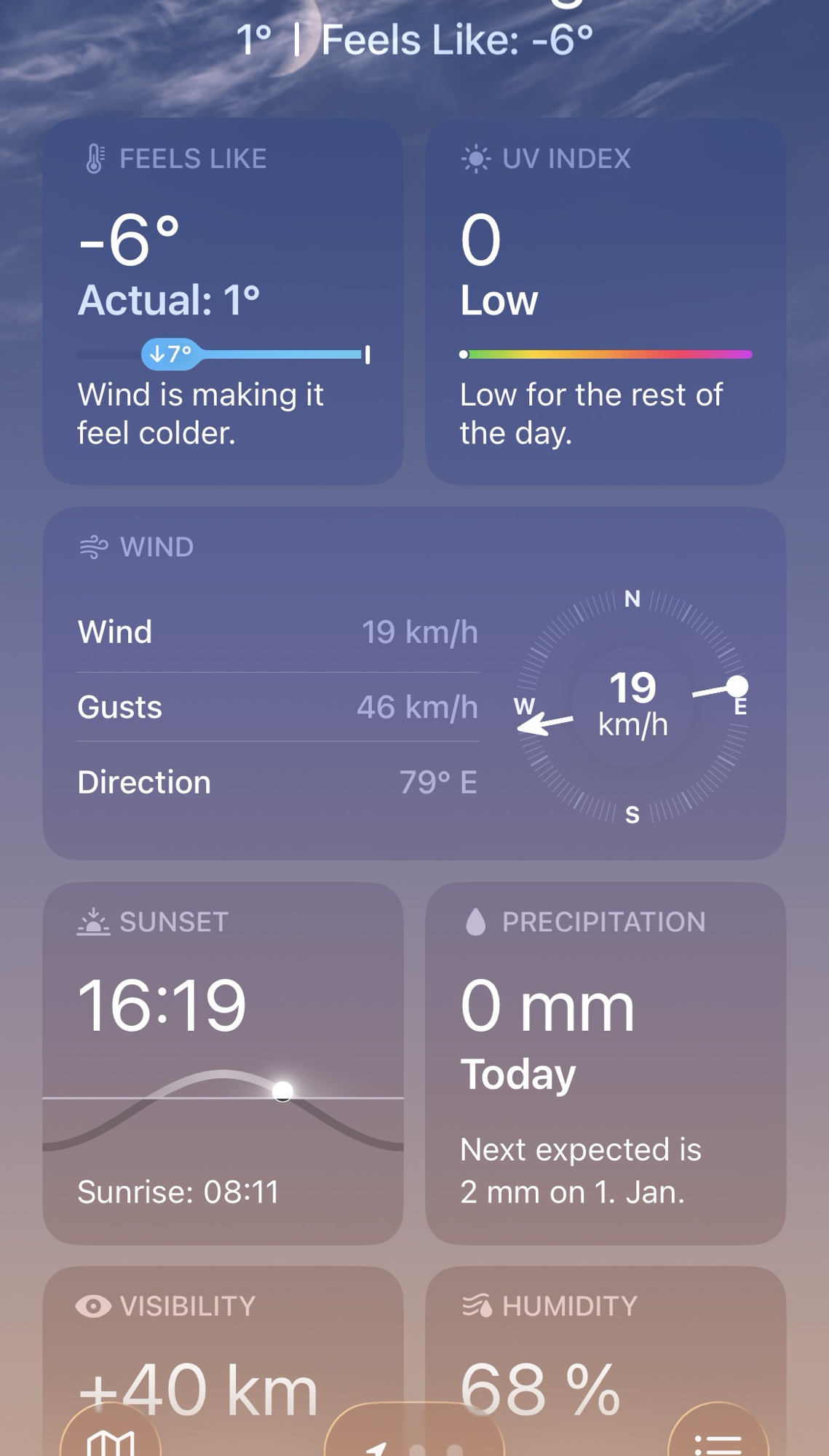Open the Feels Like details card
The image size is (829, 1456).
[223, 301]
